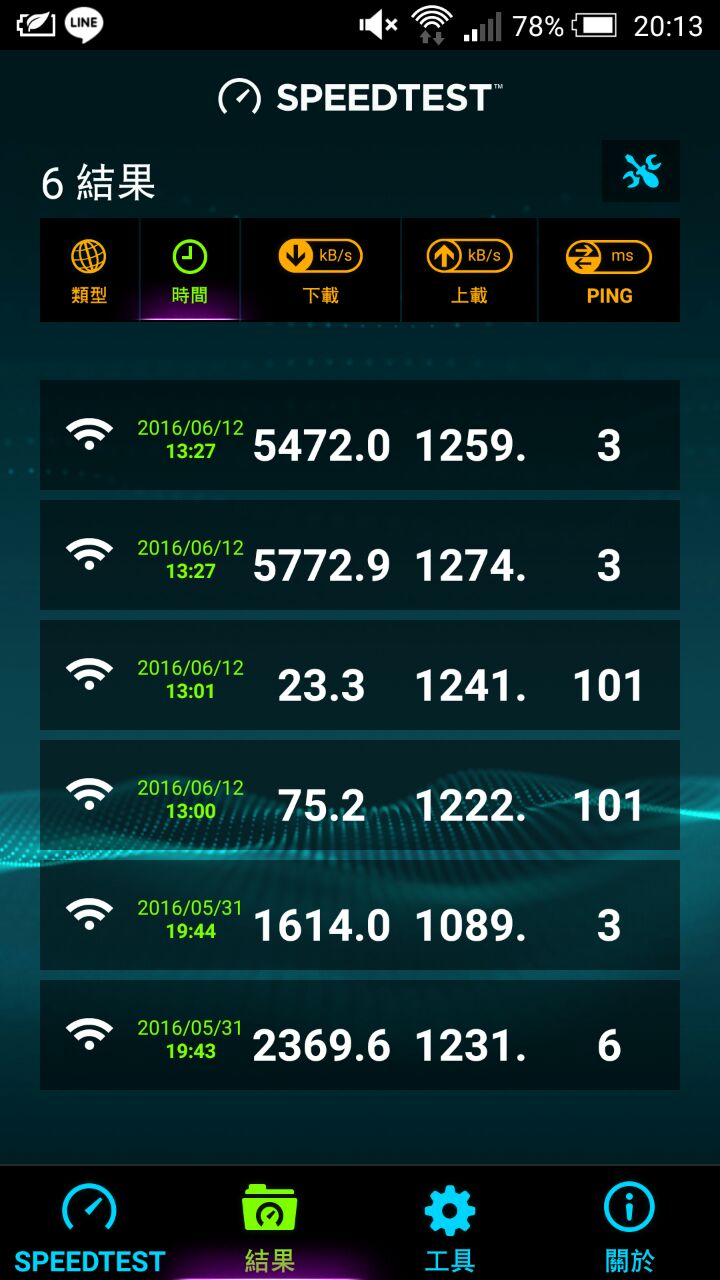Switch to the SPEEDTEST tab

(x=89, y=1227)
